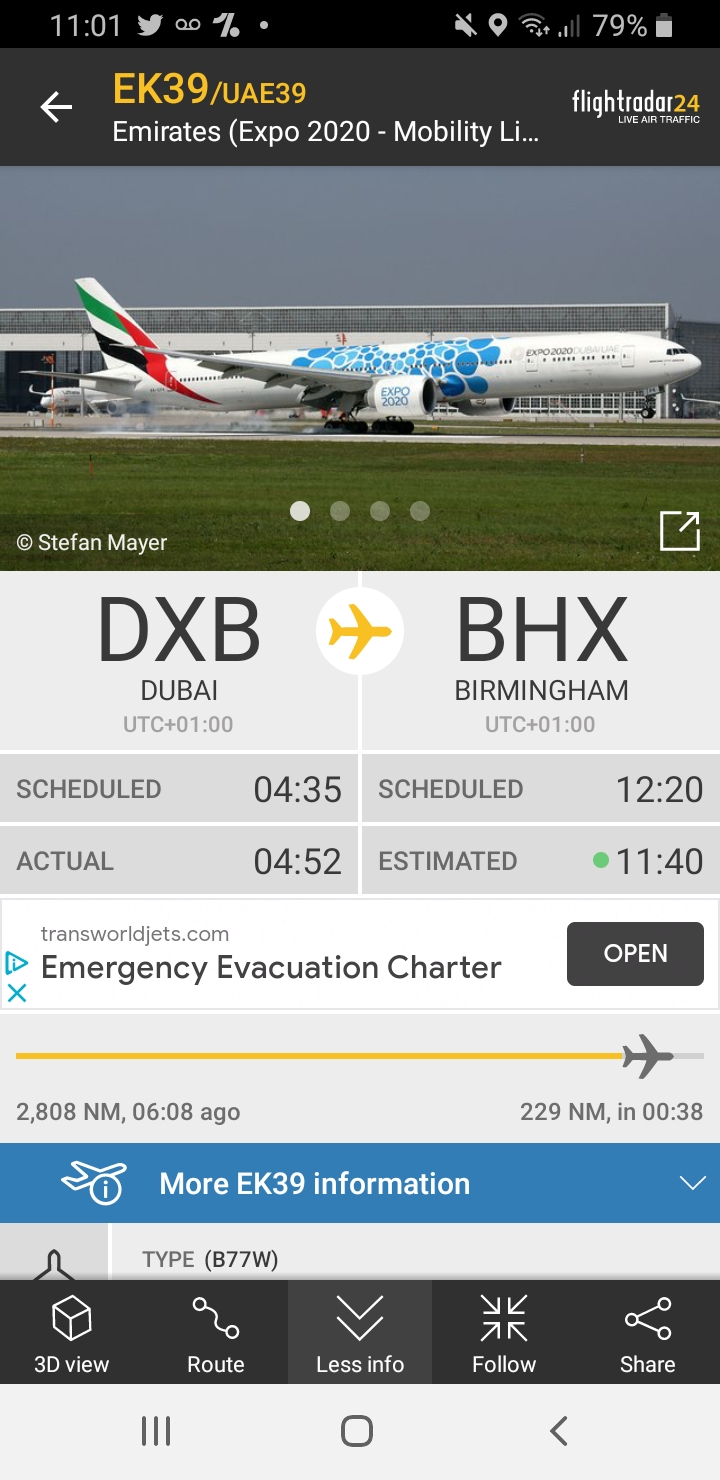
Task: Follow flight EK39 on the map
Action: tap(504, 1333)
